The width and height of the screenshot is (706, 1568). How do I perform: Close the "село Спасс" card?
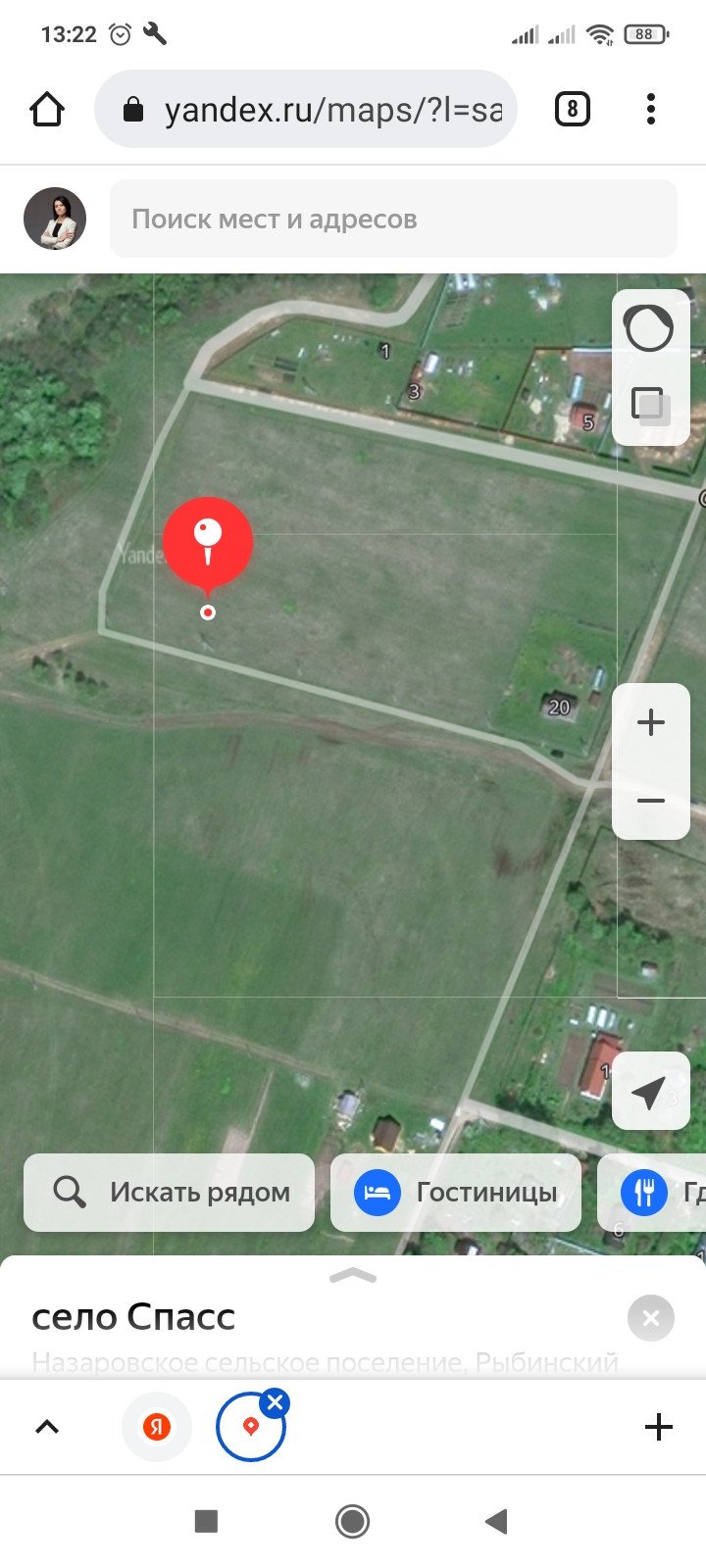[651, 1318]
